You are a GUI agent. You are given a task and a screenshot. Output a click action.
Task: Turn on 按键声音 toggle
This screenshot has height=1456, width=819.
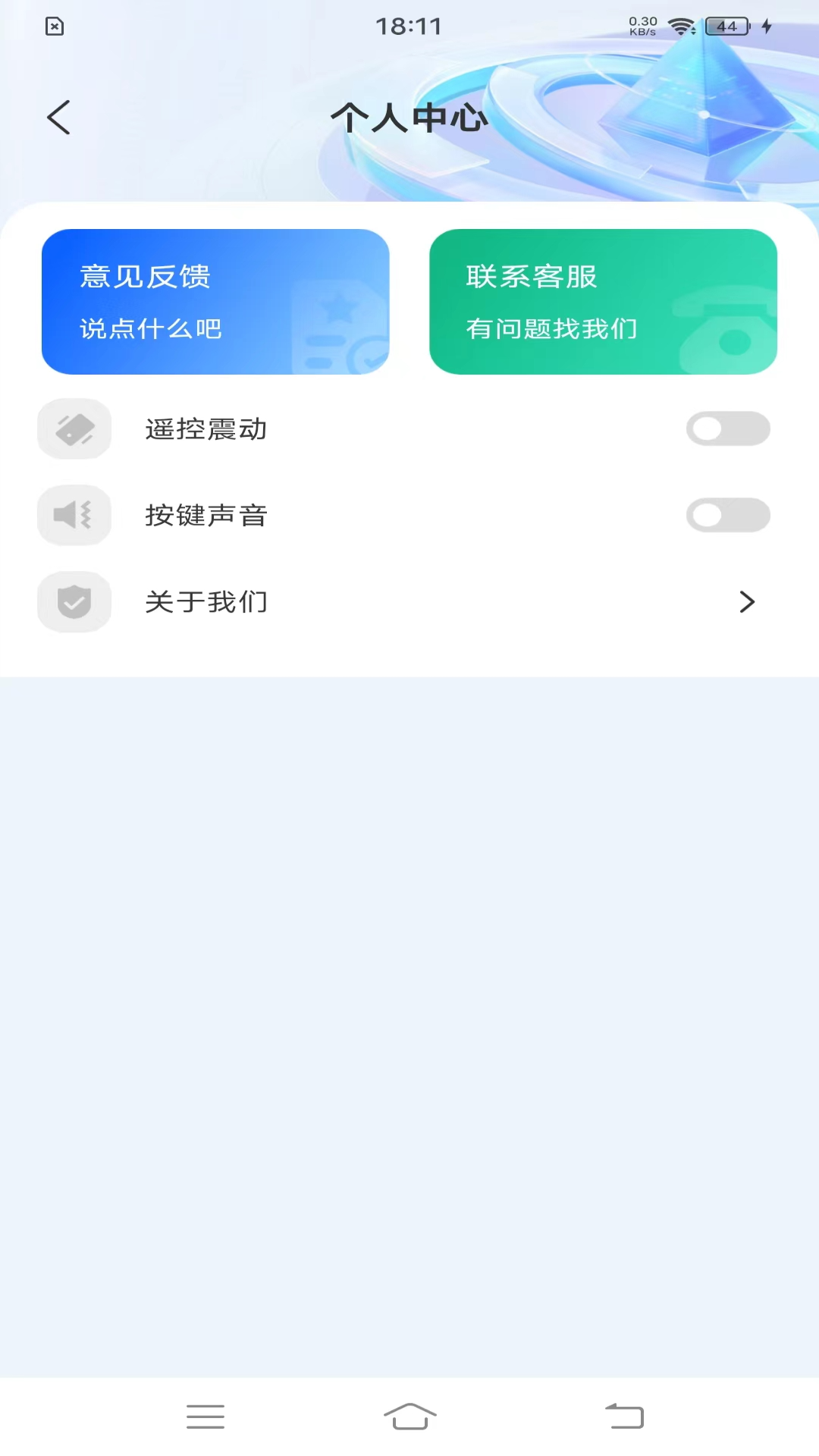[x=727, y=516]
